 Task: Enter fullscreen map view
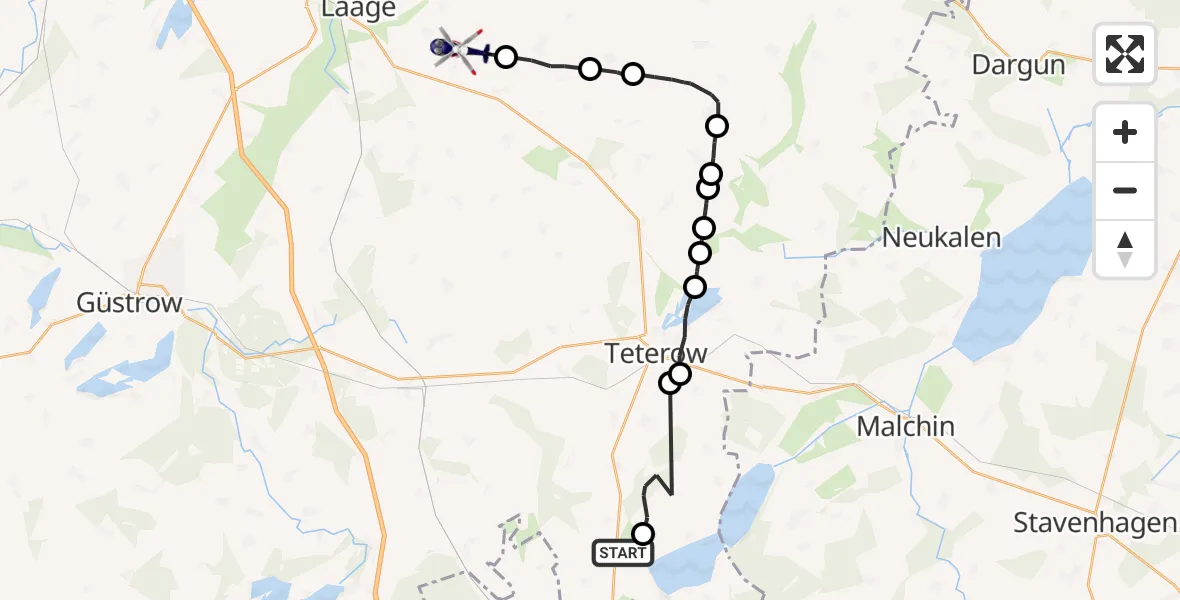[x=1125, y=54]
